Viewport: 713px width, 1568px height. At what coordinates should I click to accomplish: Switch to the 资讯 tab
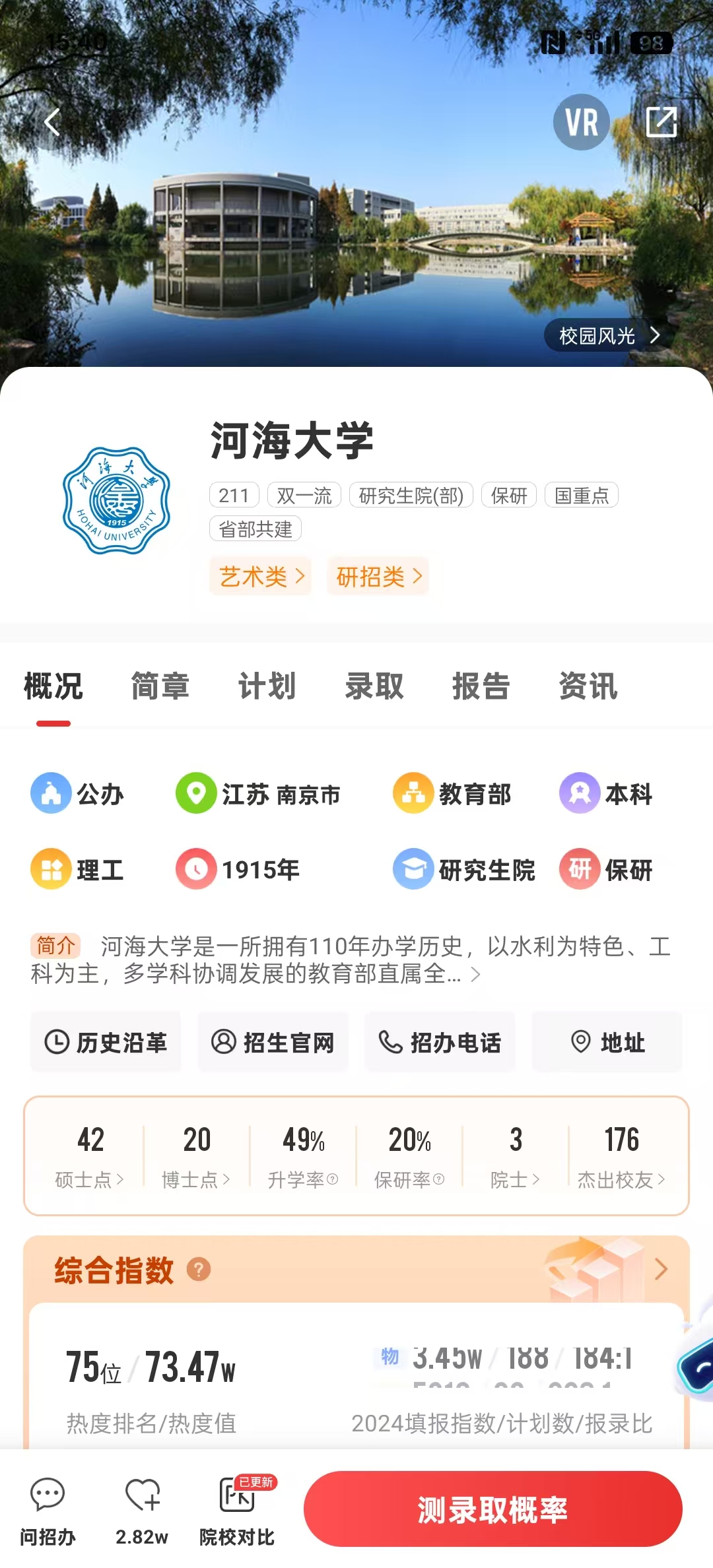pyautogui.click(x=588, y=686)
